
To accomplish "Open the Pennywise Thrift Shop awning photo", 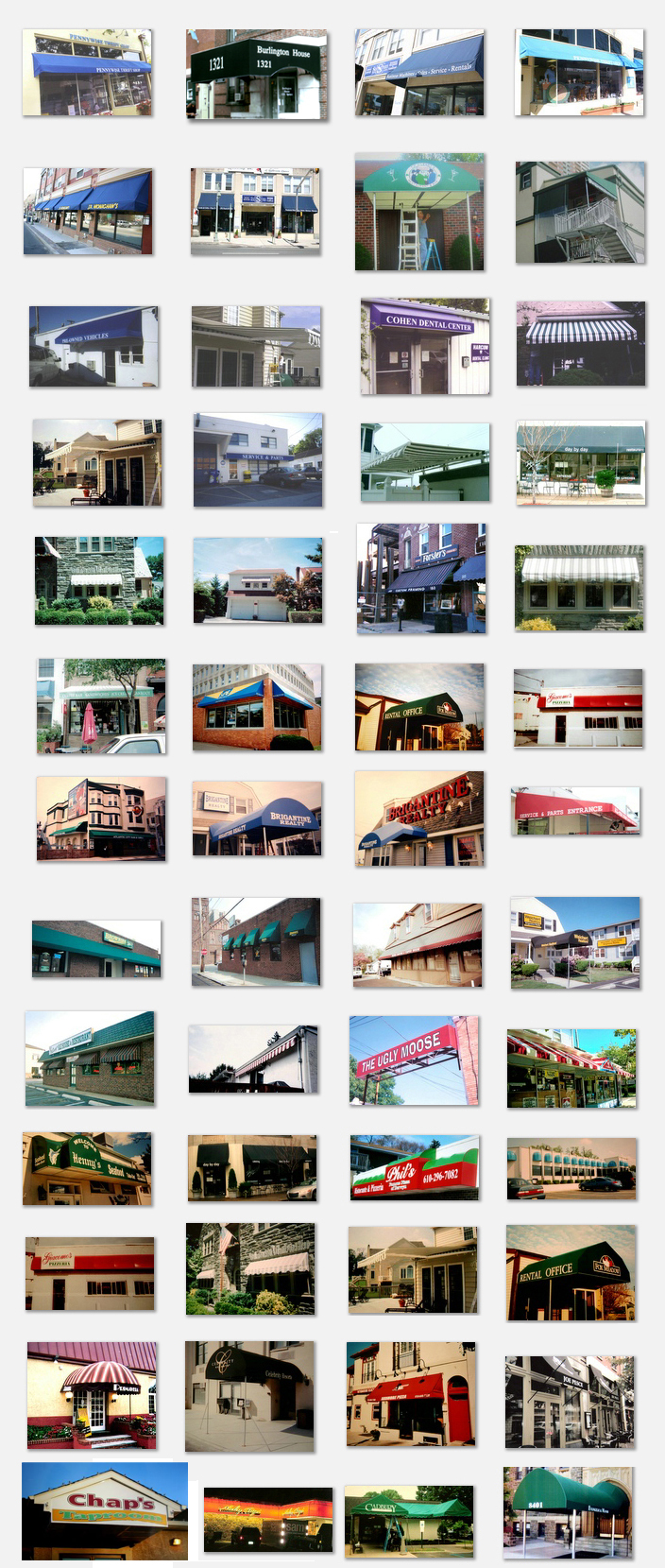I will coord(87,73).
